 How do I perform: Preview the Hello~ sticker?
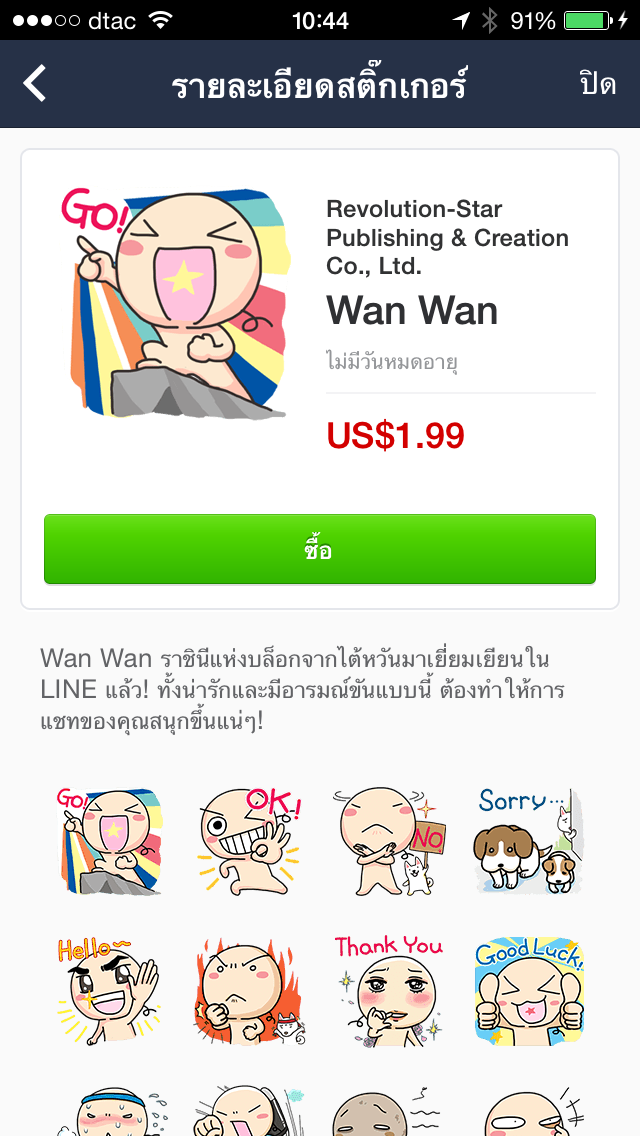pos(110,990)
